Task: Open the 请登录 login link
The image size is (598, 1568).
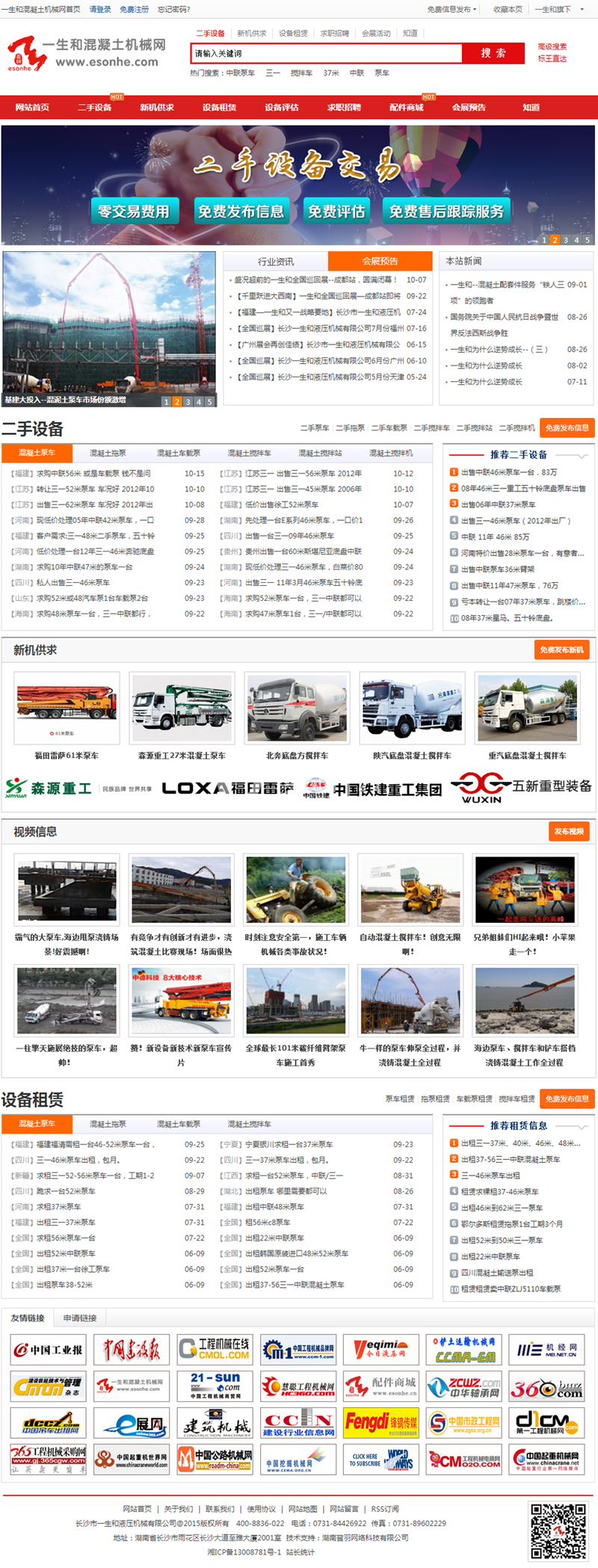Action: click(100, 10)
